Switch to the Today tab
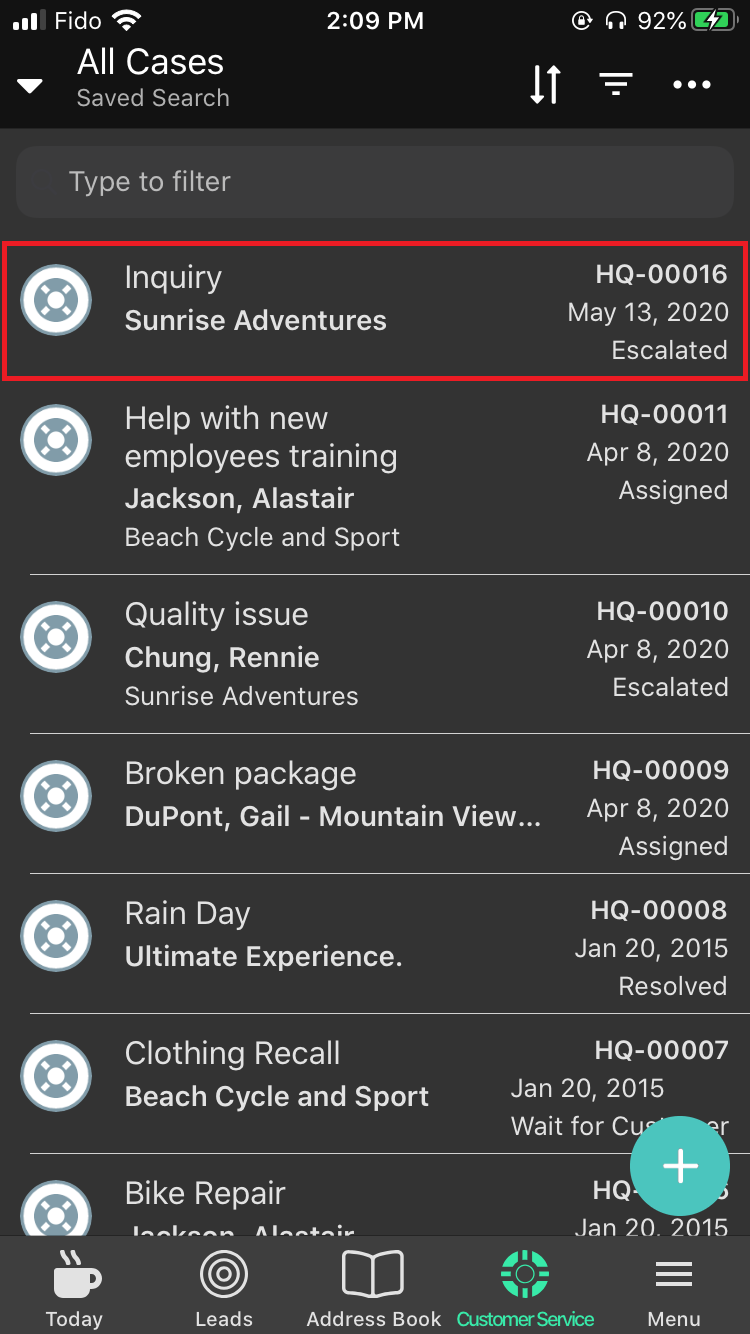The width and height of the screenshot is (750, 1334). tap(75, 1289)
